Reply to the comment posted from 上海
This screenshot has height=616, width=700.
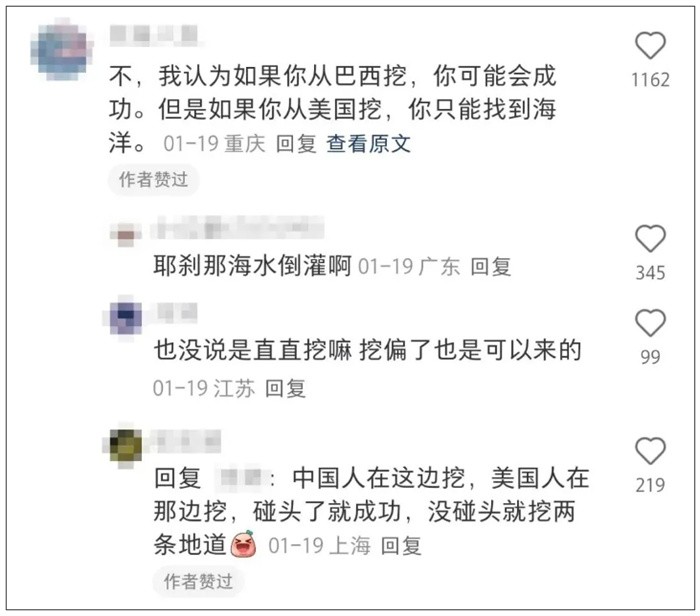click(401, 545)
